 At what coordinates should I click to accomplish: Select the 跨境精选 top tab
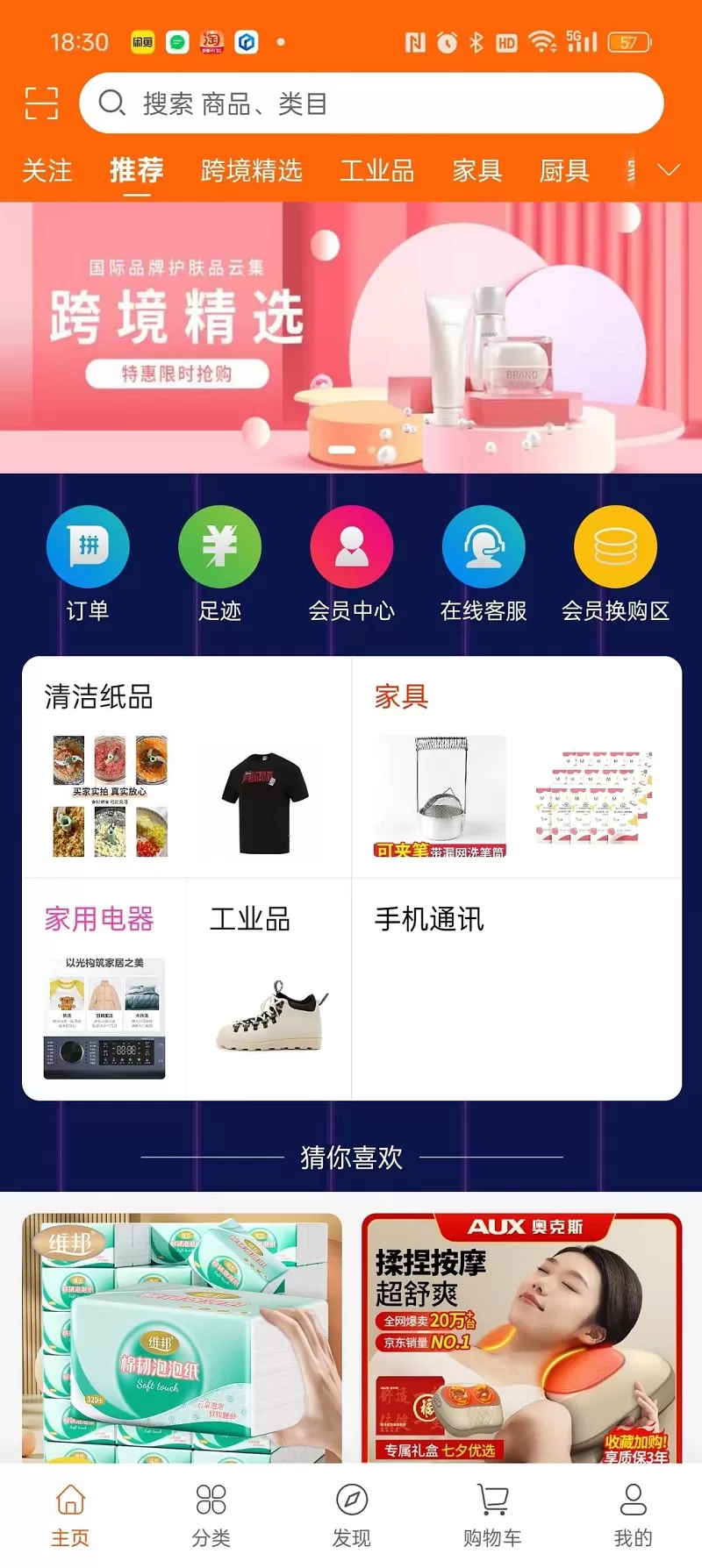(251, 170)
